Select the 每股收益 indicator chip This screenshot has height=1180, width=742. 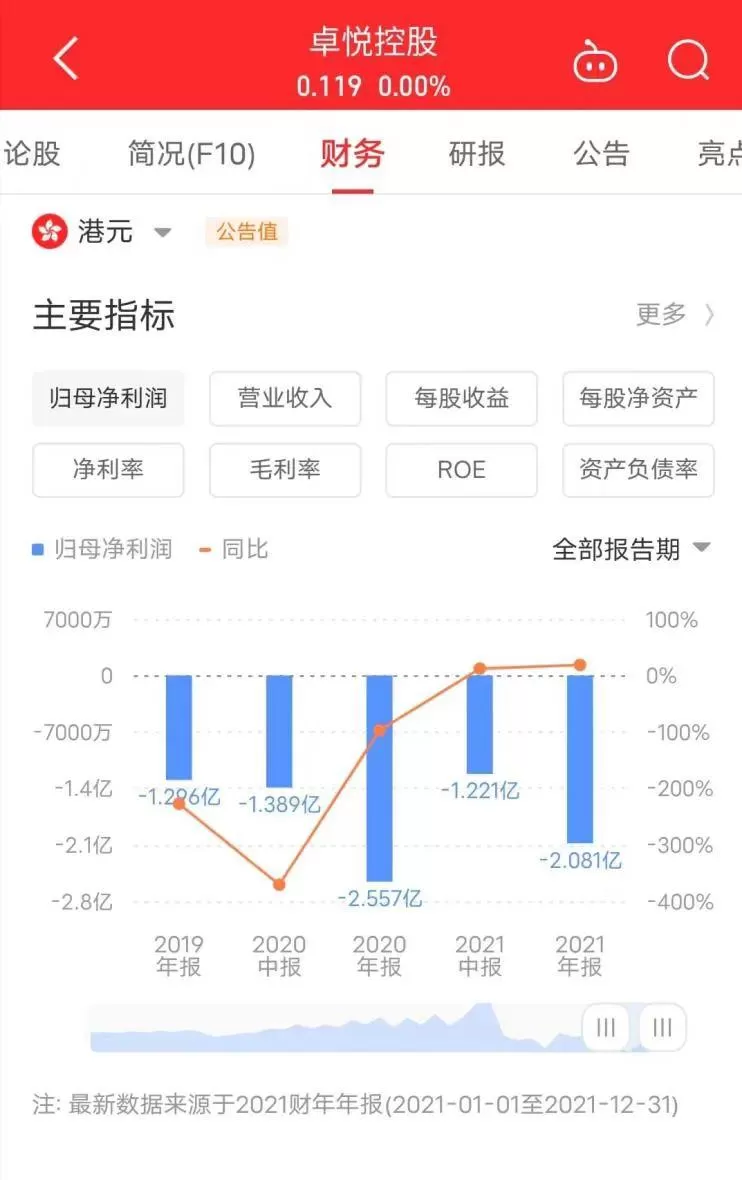[461, 398]
